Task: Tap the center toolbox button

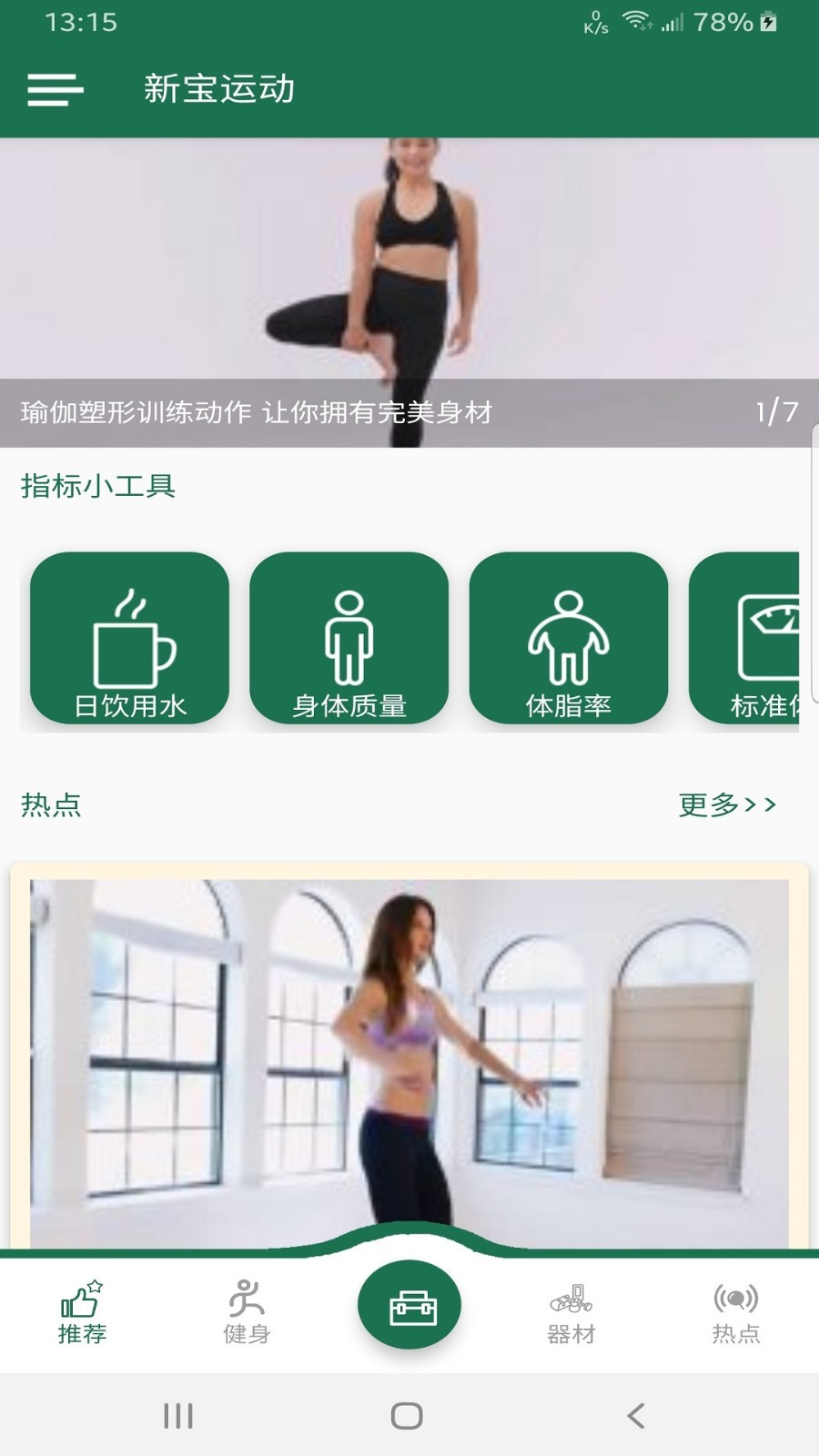Action: pyautogui.click(x=409, y=1307)
